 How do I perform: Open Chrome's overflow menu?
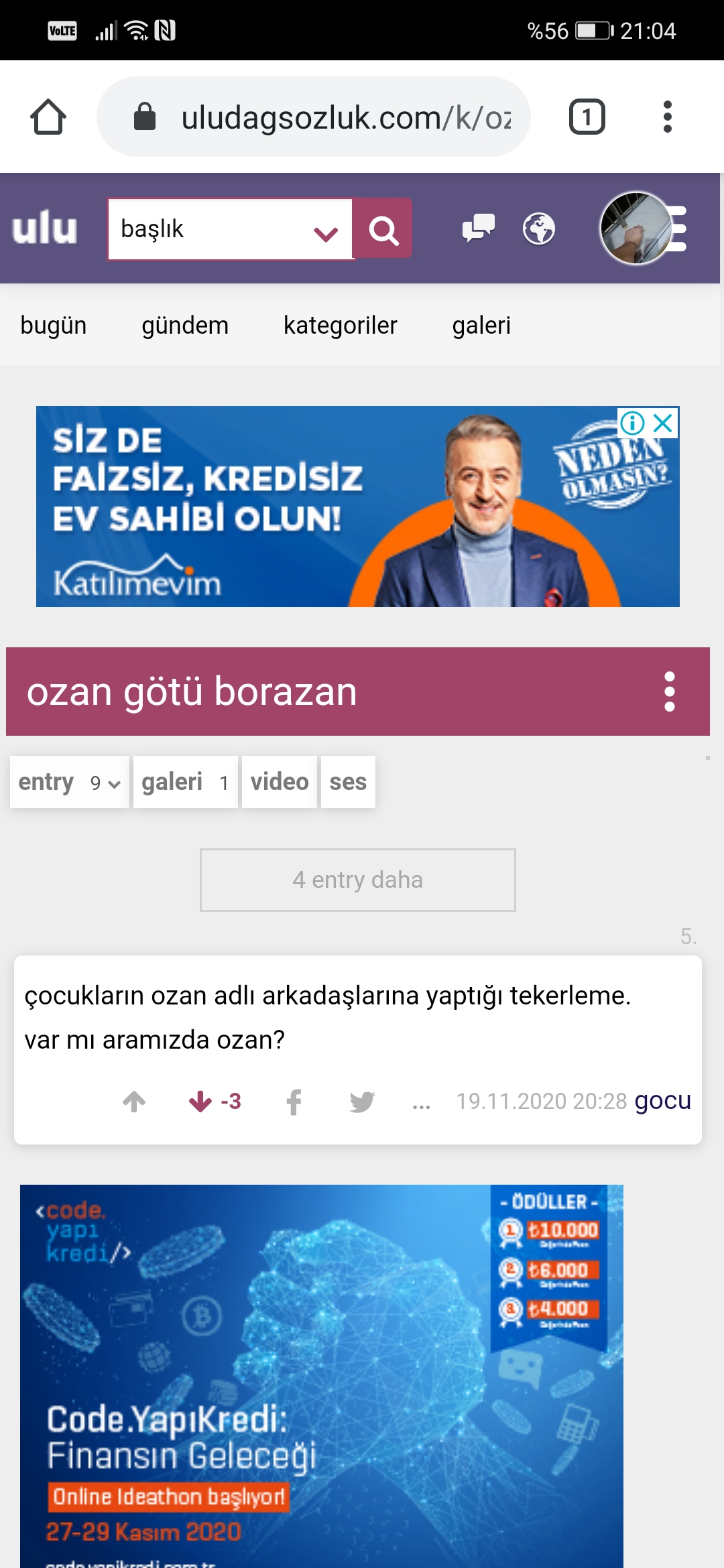667,117
